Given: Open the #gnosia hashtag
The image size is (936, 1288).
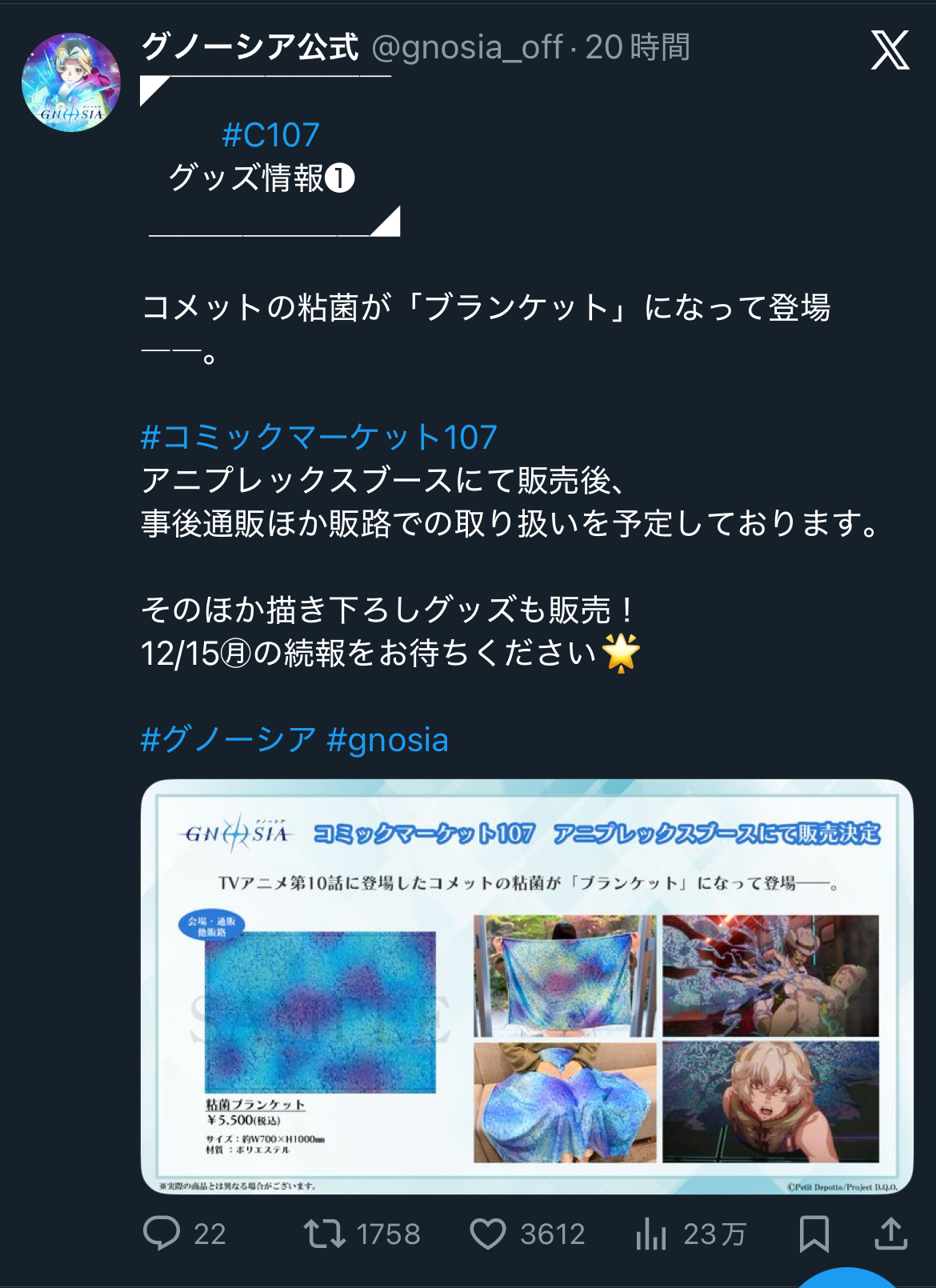Looking at the screenshot, I should (387, 740).
